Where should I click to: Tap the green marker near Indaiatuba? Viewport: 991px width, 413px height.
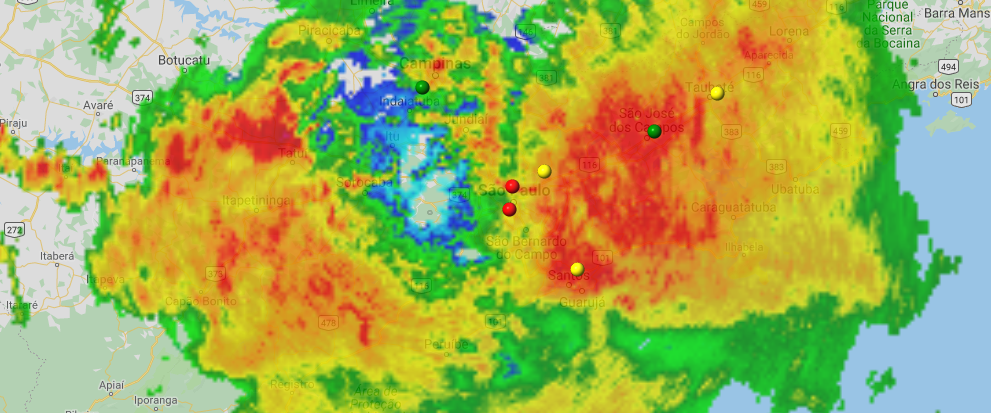pos(422,88)
